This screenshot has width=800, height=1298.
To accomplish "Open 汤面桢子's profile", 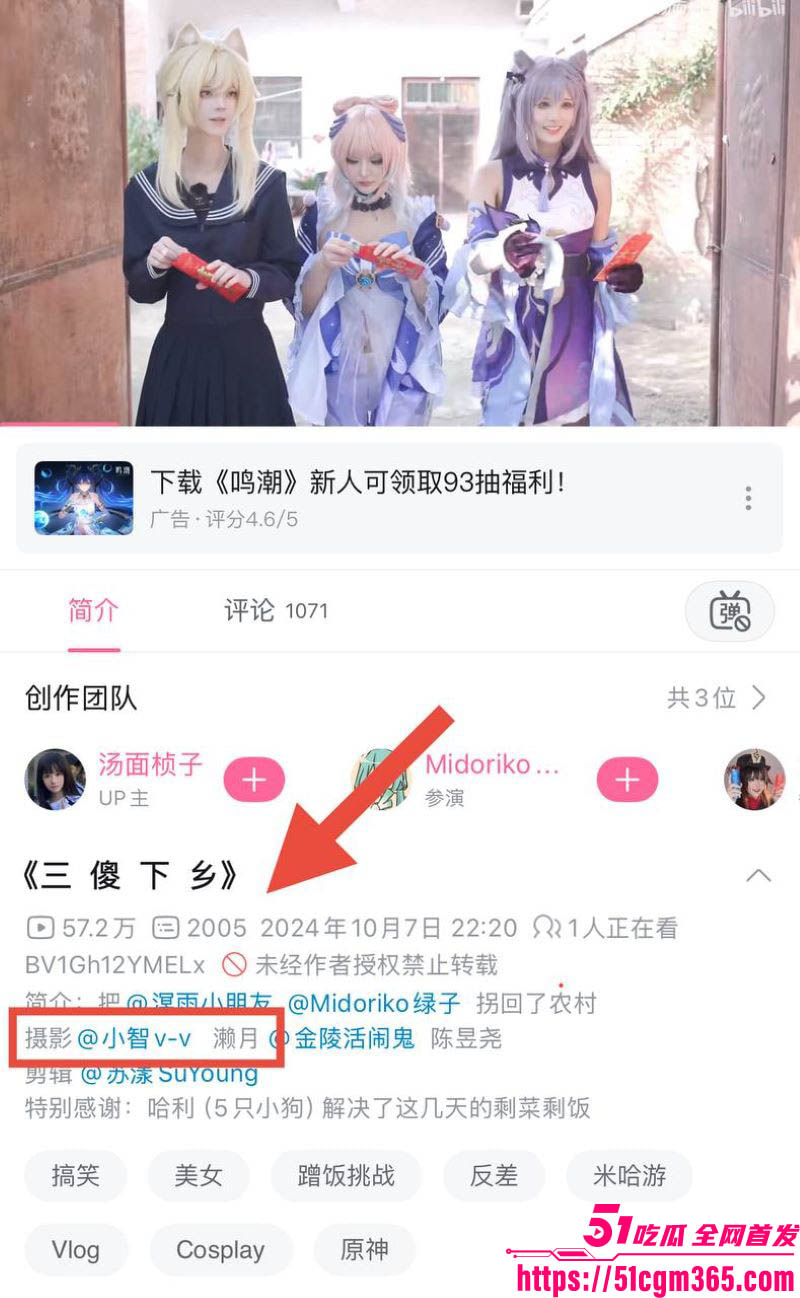I will point(150,766).
